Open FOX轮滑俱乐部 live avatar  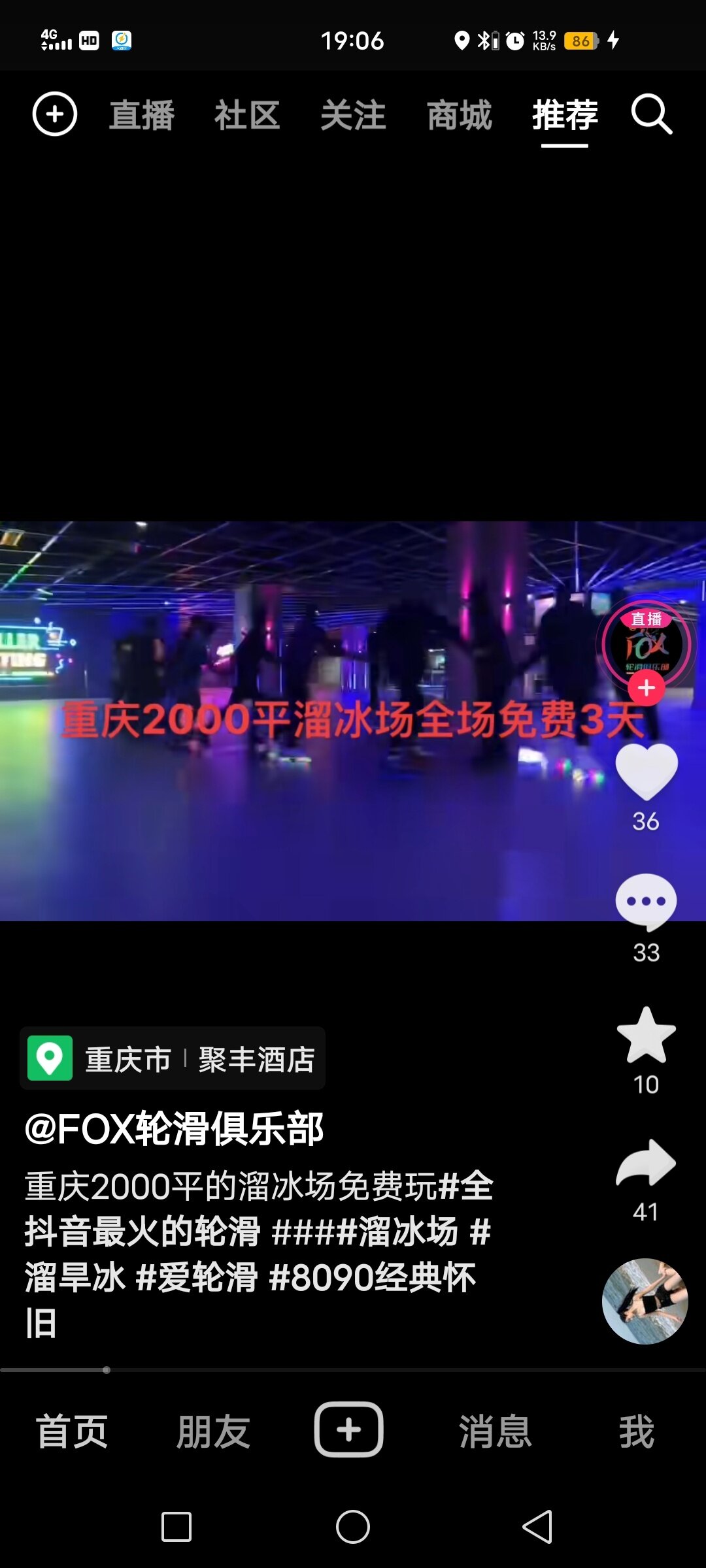click(x=646, y=644)
